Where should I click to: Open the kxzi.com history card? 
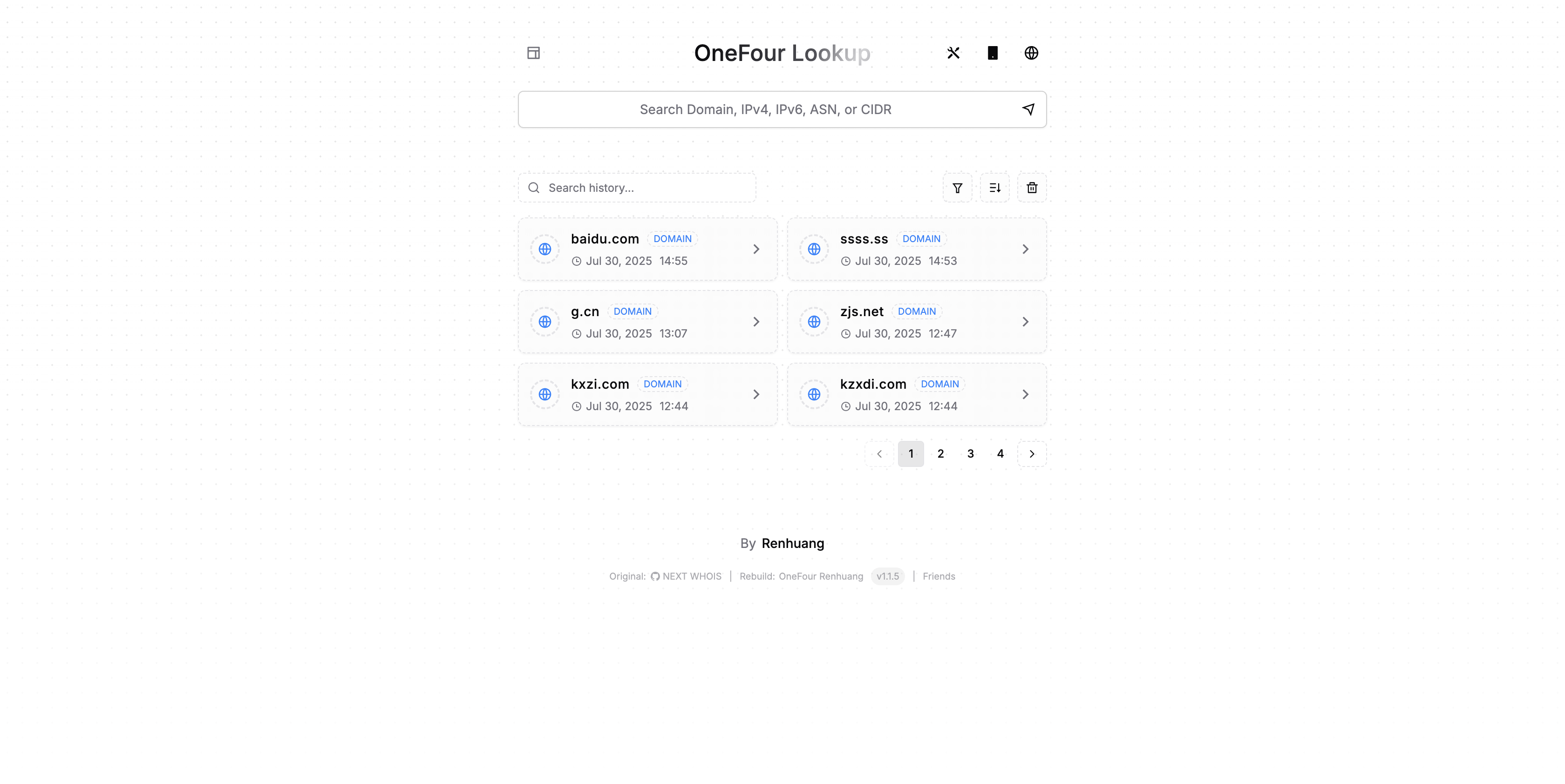click(647, 394)
